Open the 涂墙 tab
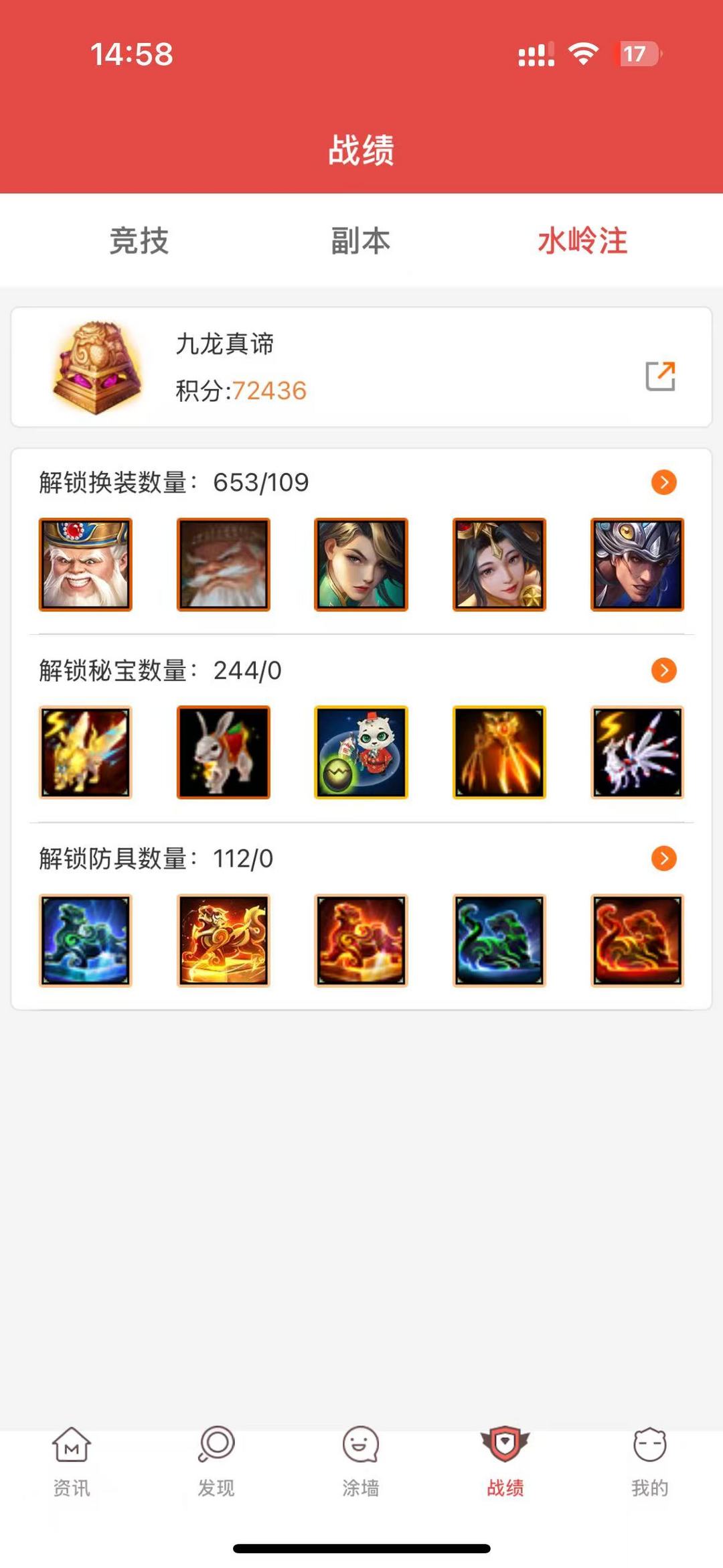This screenshot has height=1568, width=723. [361, 1462]
